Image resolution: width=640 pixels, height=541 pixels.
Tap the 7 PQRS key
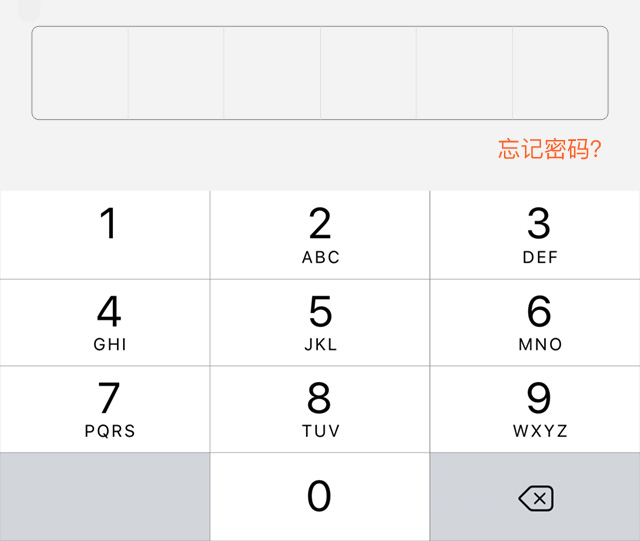[x=105, y=409]
